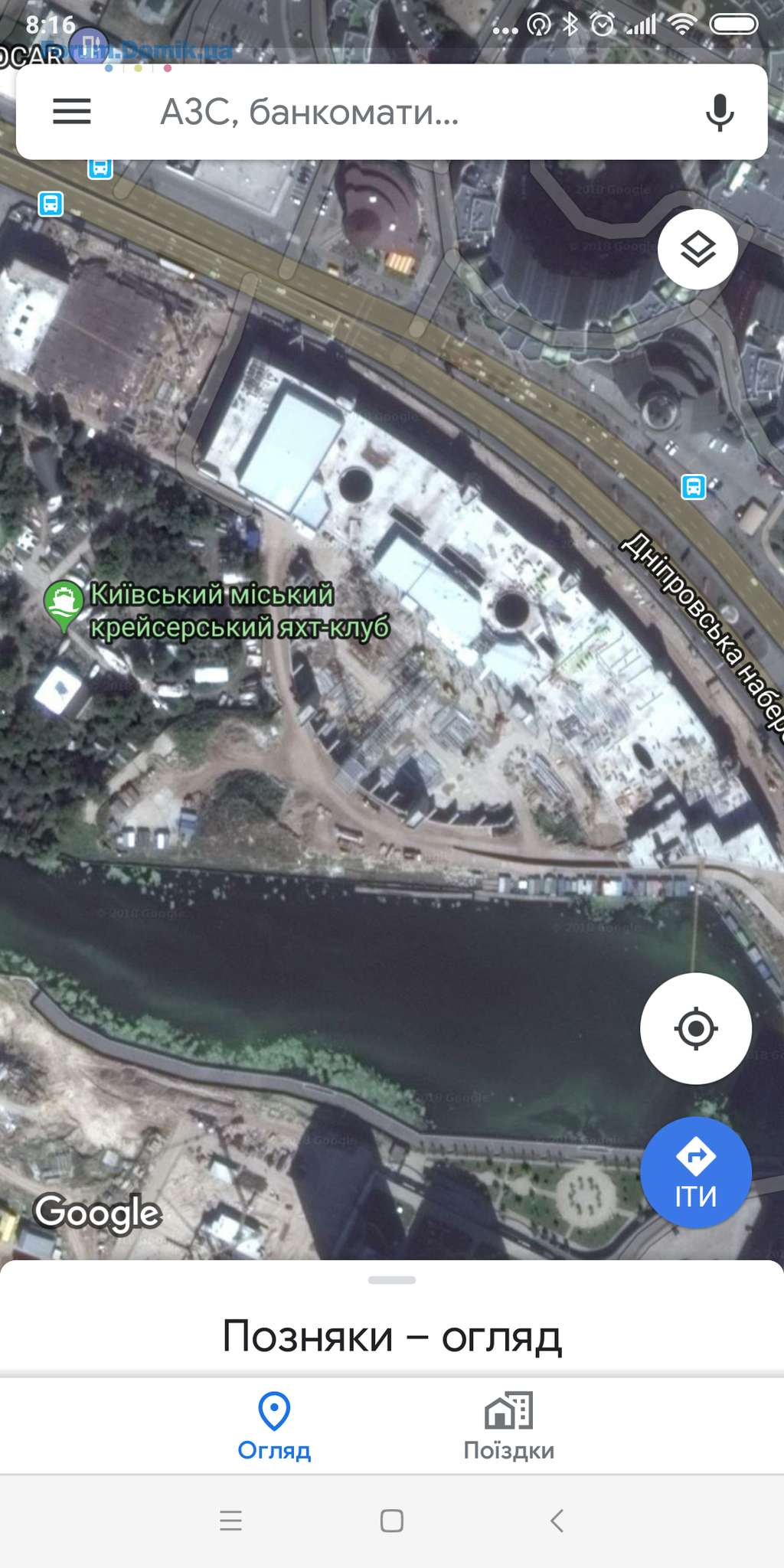
Task: Open the hamburger menu in search bar
Action: point(72,112)
